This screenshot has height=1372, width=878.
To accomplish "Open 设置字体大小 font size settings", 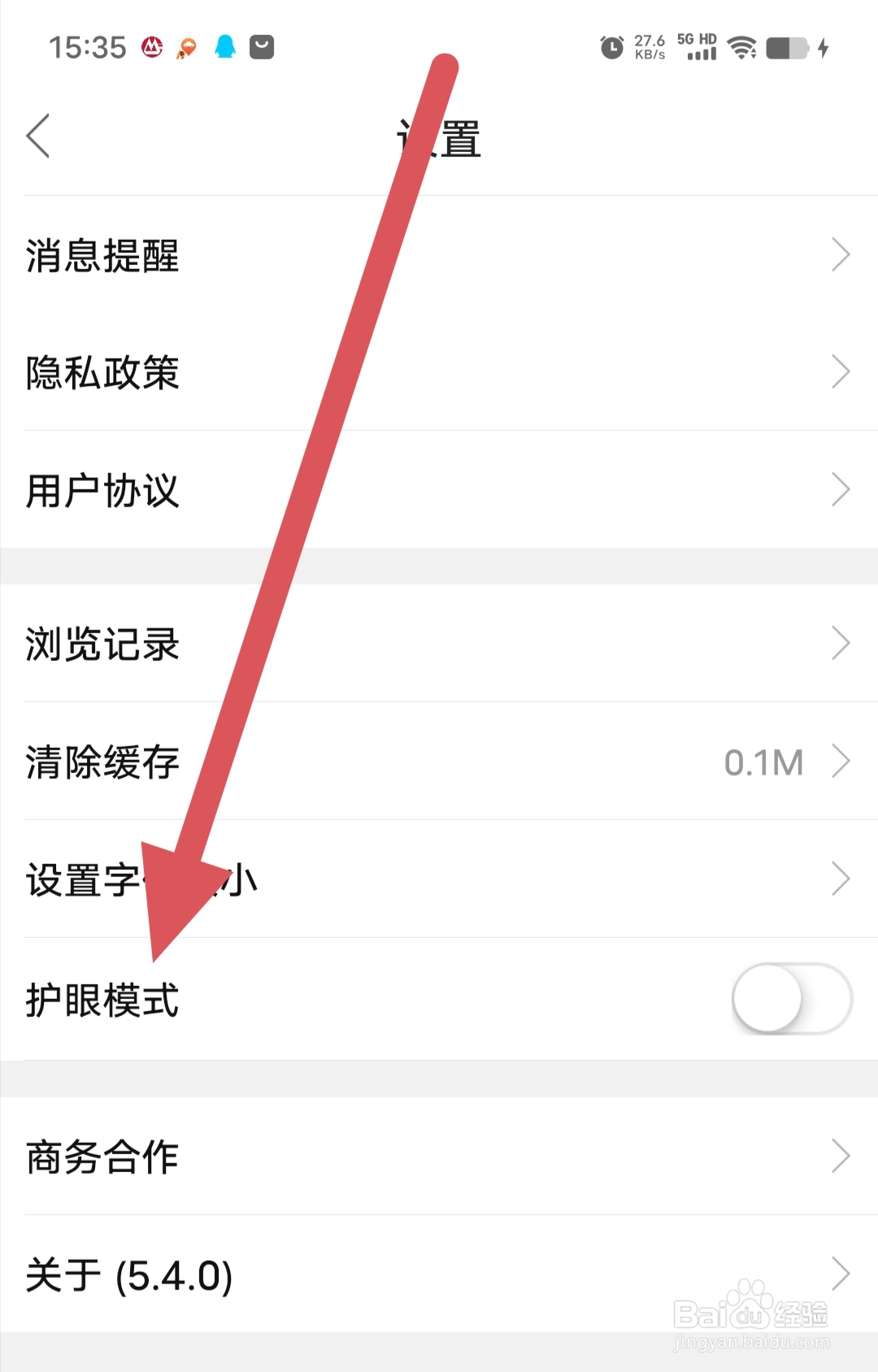I will point(439,879).
